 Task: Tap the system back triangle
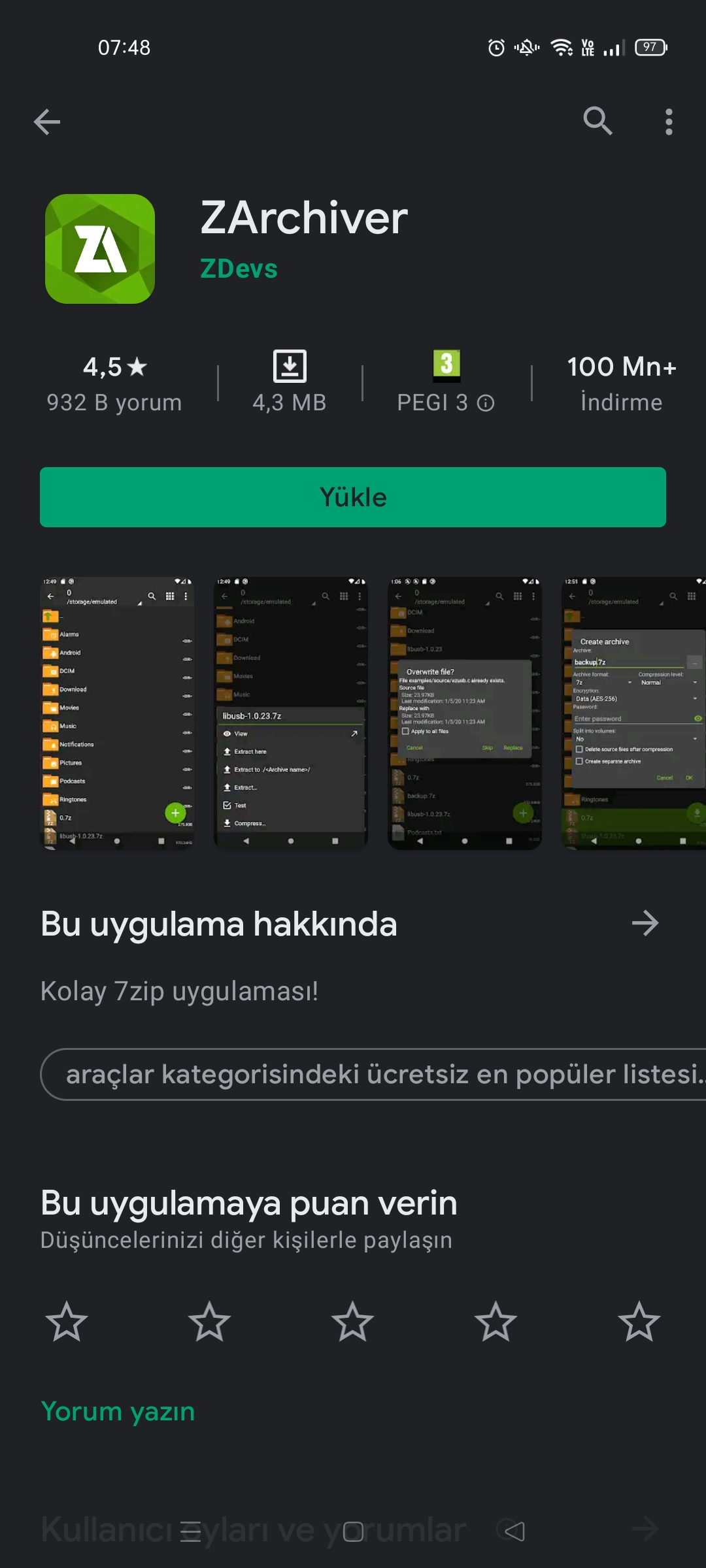tap(515, 1531)
